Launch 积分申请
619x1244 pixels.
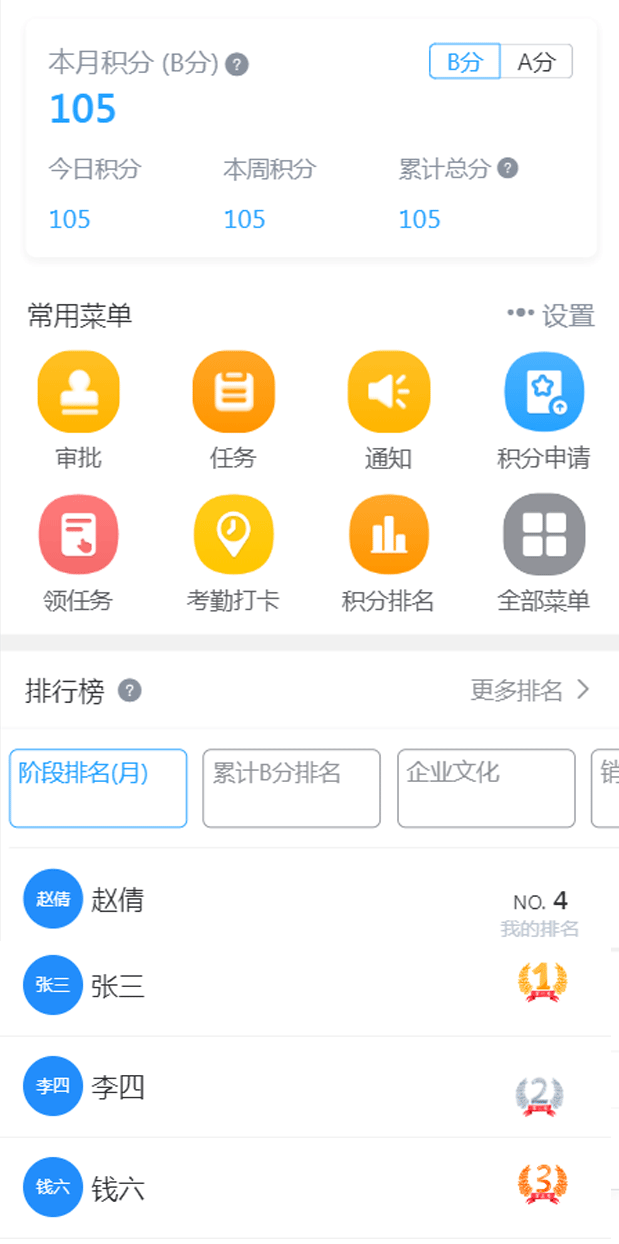(x=544, y=392)
